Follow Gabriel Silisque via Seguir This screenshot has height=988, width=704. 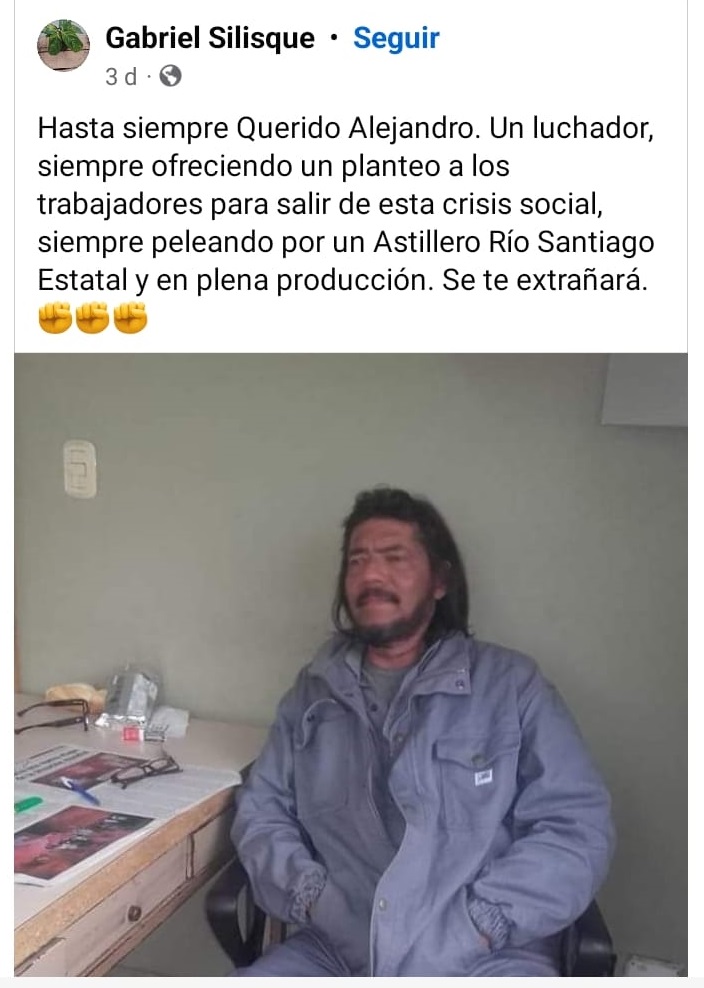tap(396, 39)
